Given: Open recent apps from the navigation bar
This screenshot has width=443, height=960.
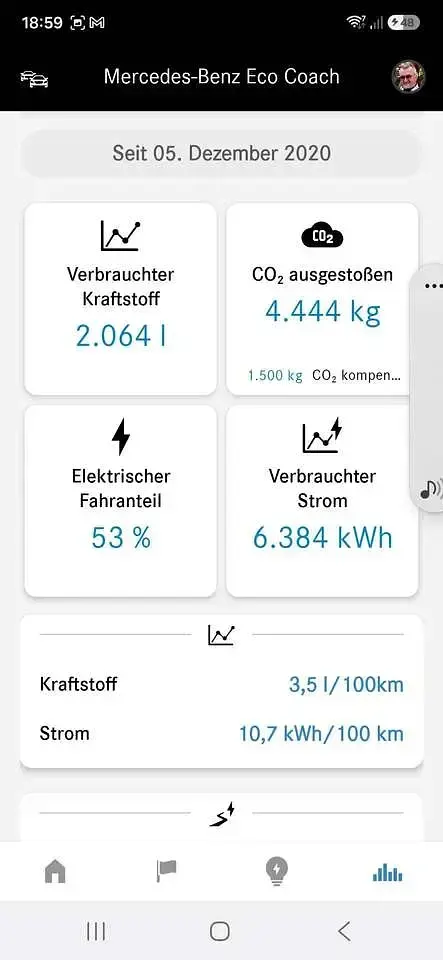Looking at the screenshot, I should (x=96, y=931).
